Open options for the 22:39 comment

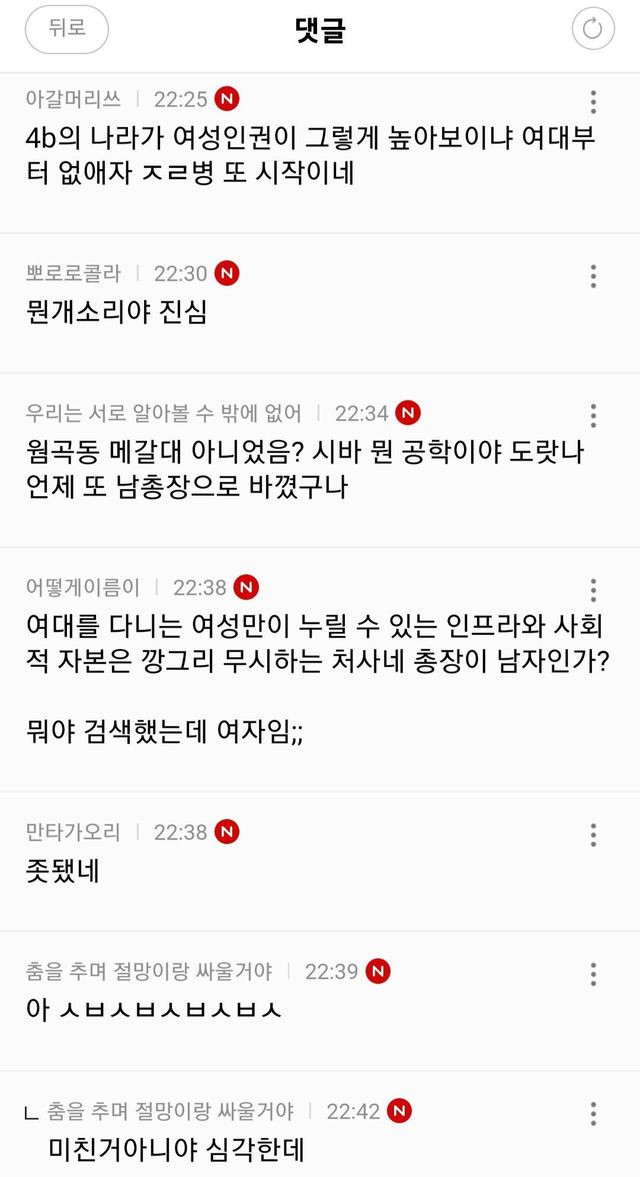click(x=593, y=974)
